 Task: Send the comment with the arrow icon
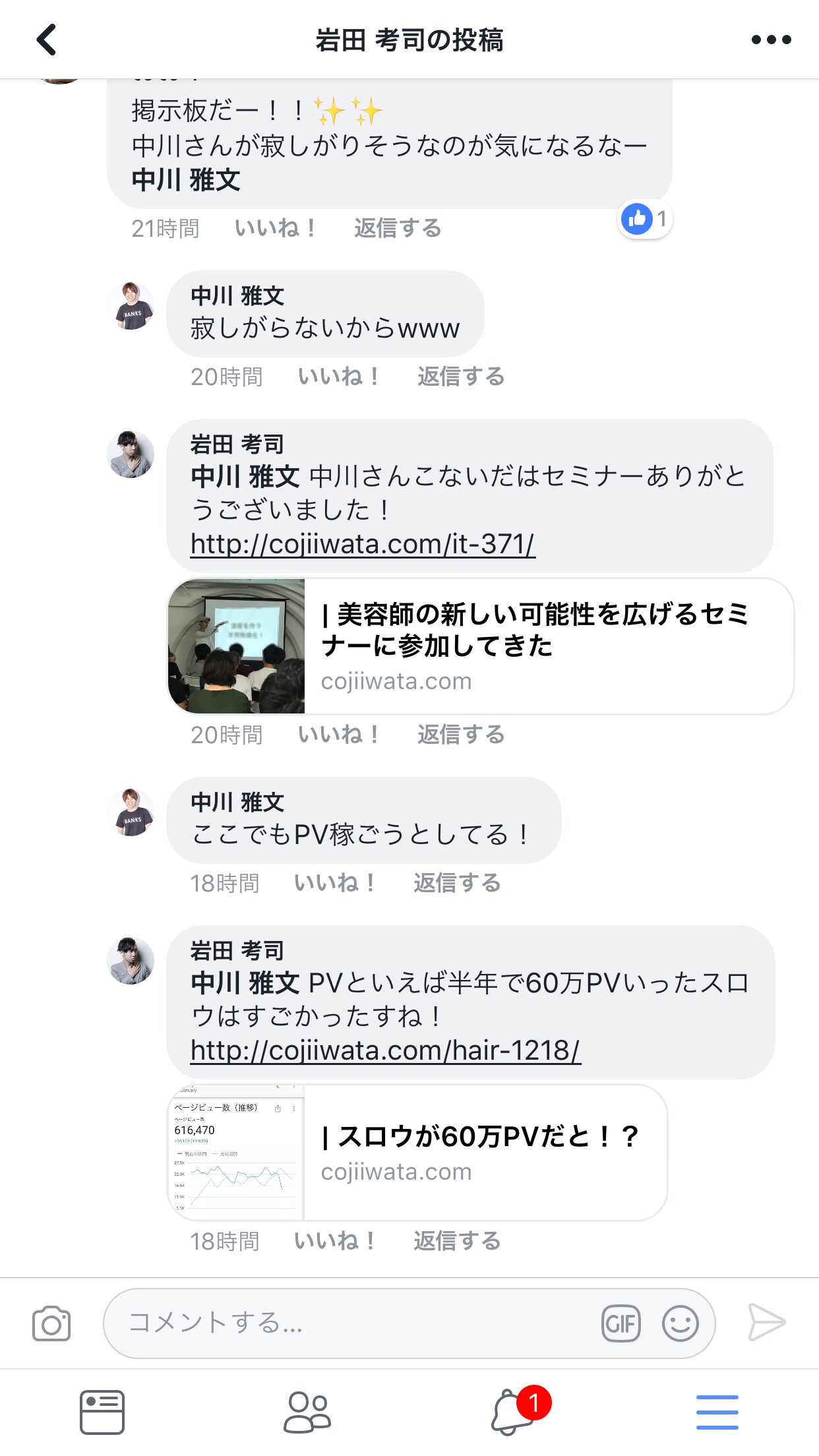(x=766, y=1322)
